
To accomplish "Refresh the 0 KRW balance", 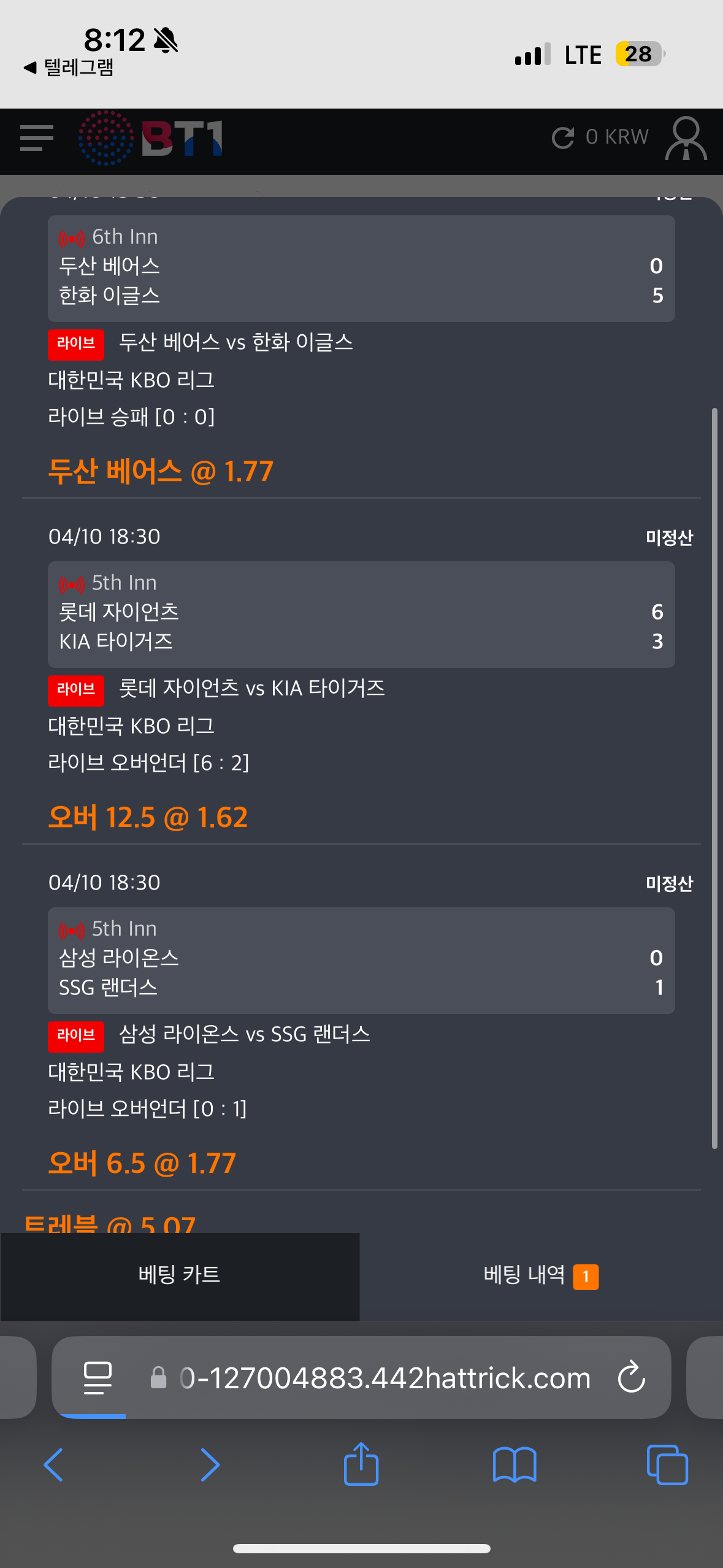I will (563, 138).
